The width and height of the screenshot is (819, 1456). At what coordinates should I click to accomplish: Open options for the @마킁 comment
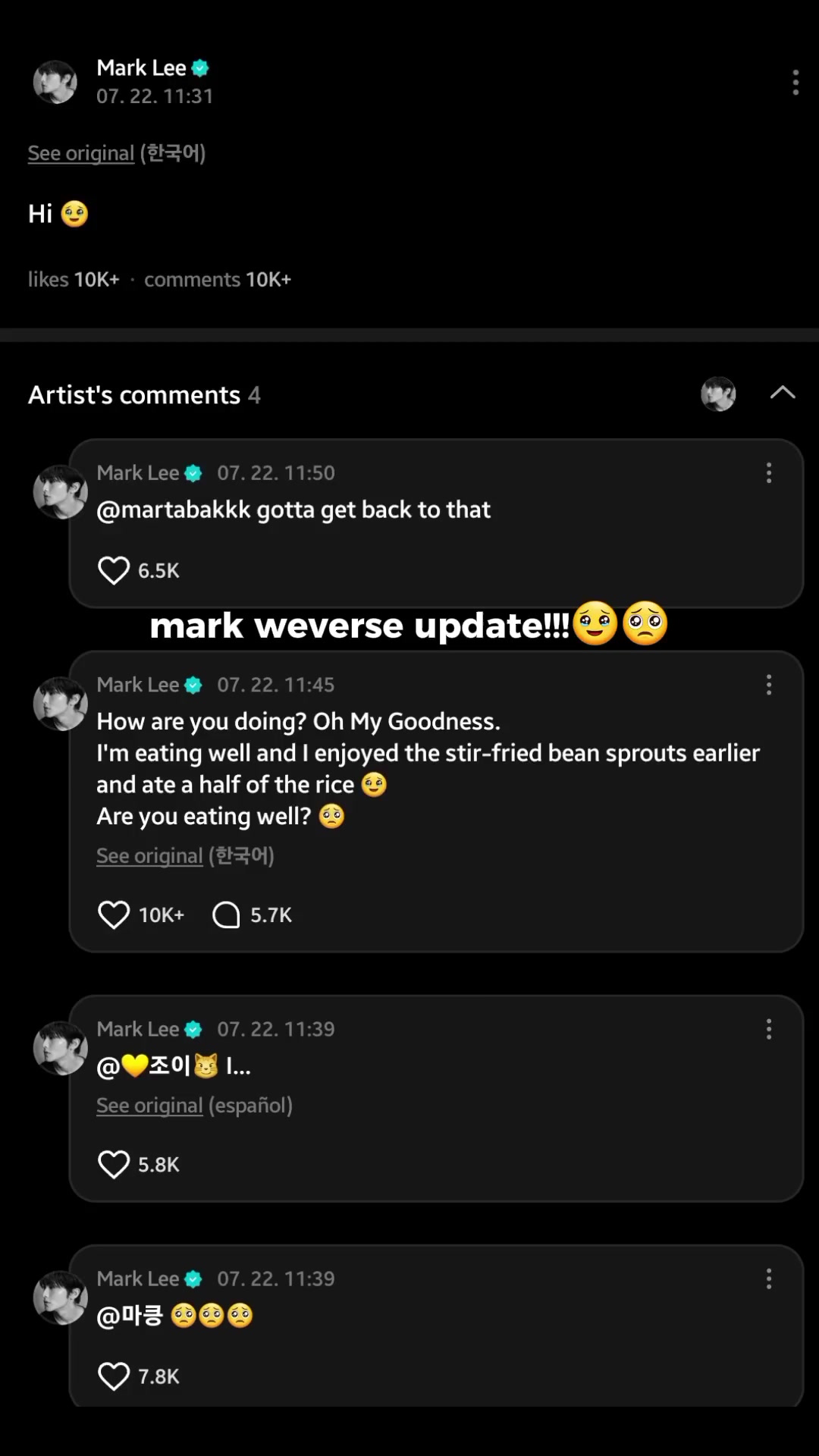pyautogui.click(x=768, y=1279)
